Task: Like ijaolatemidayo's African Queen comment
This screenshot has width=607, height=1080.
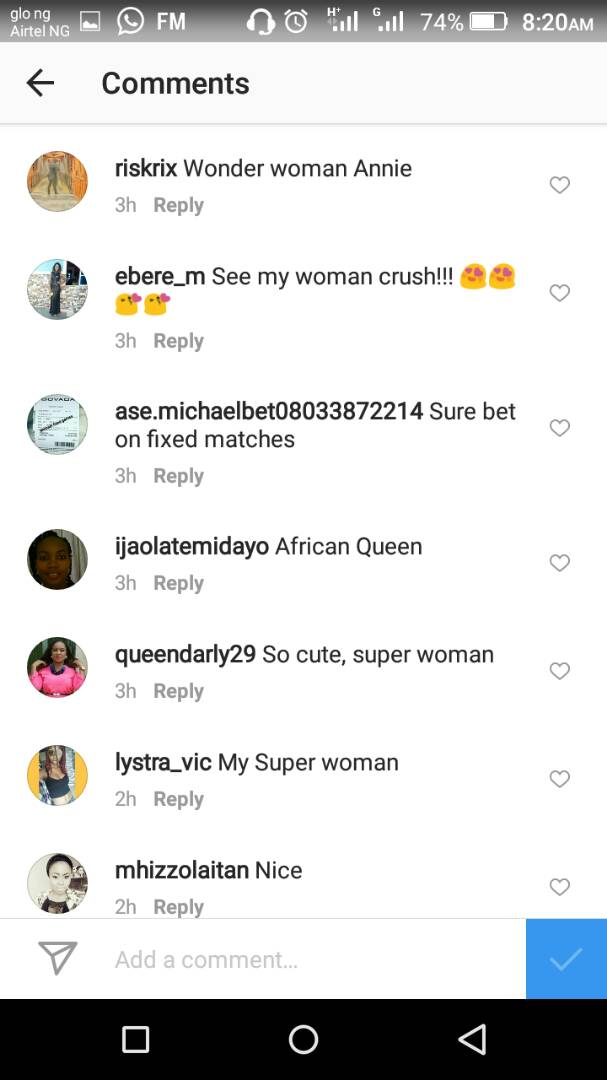Action: [x=560, y=563]
